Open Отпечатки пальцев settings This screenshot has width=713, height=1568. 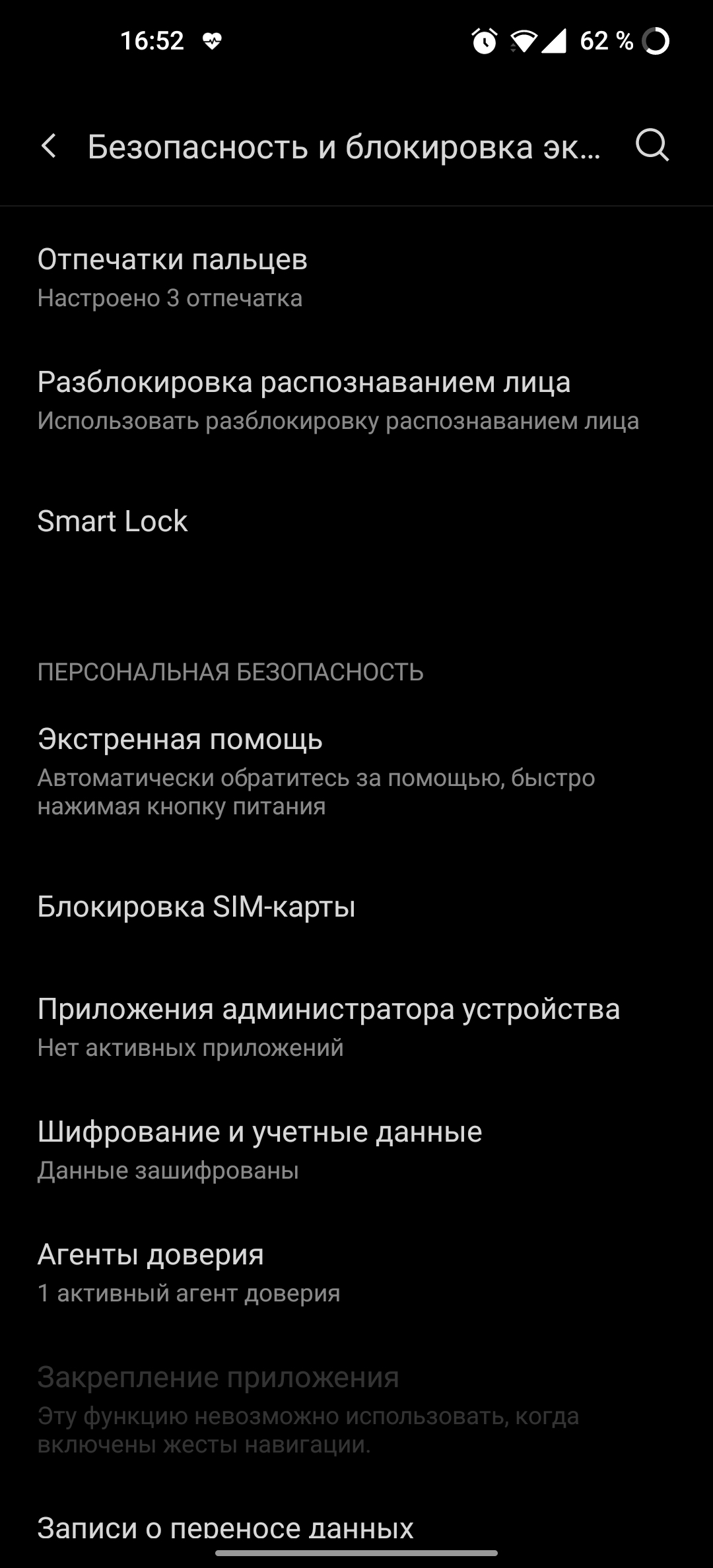click(x=356, y=278)
